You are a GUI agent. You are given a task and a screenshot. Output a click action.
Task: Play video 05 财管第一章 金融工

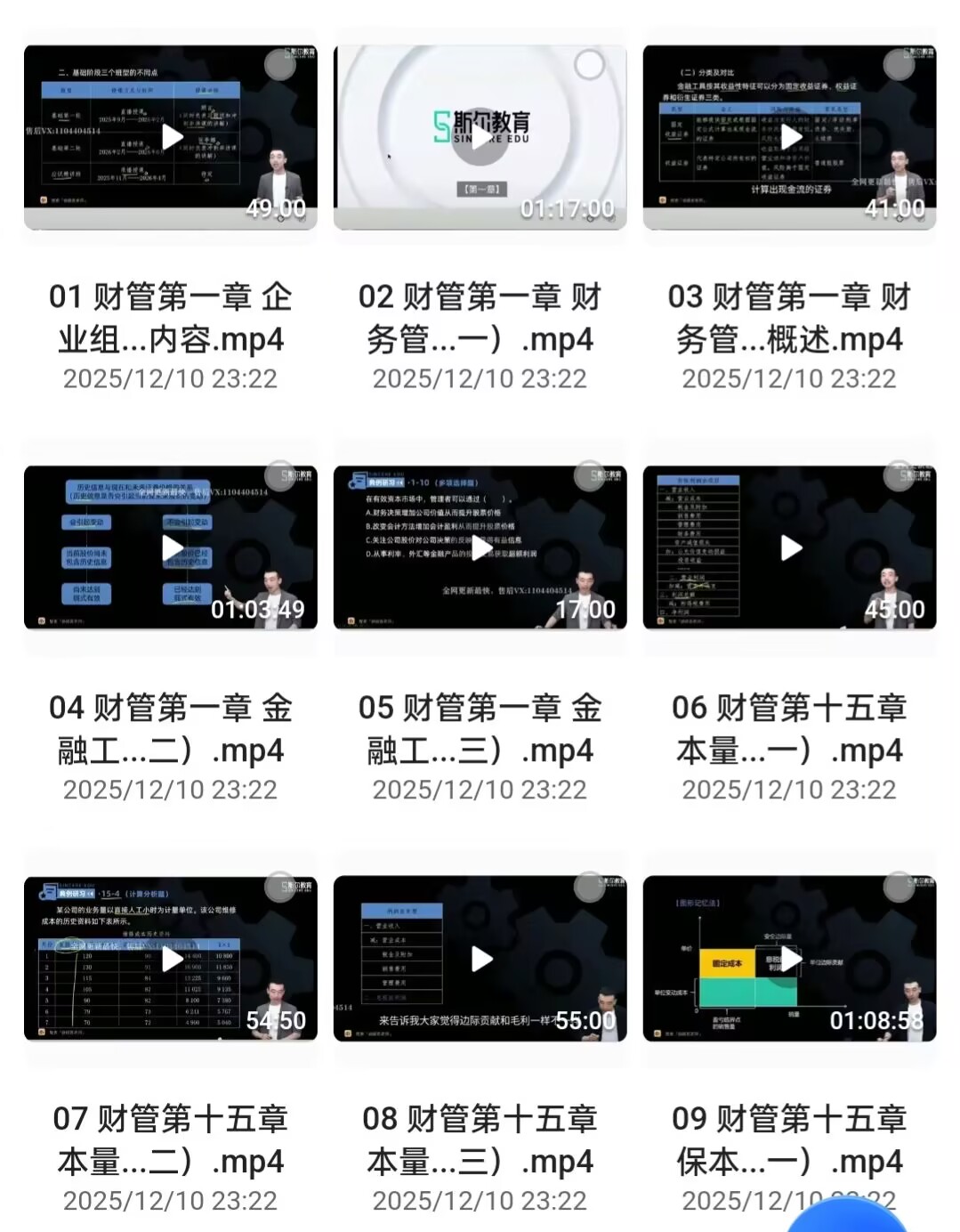[480, 548]
